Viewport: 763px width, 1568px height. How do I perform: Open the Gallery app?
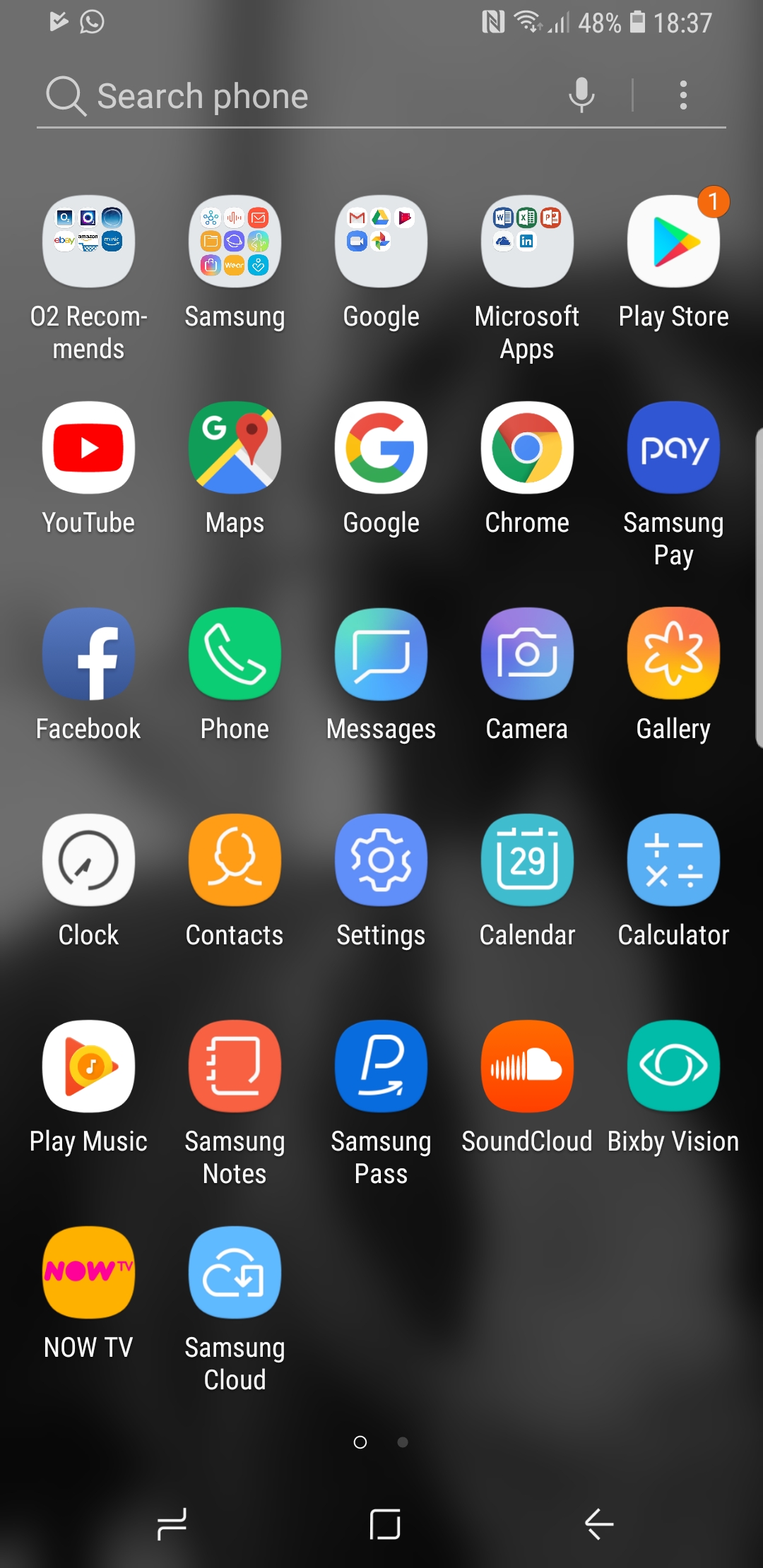coord(673,654)
